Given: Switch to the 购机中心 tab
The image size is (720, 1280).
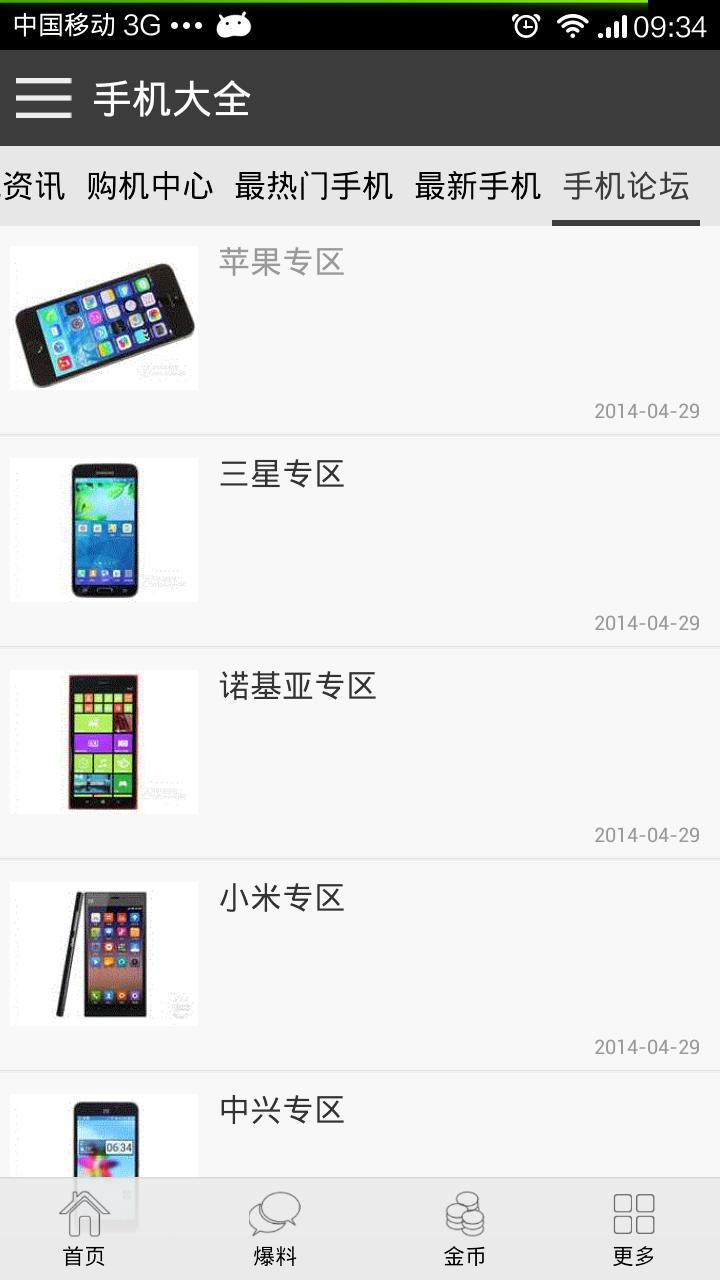Looking at the screenshot, I should click(x=150, y=186).
